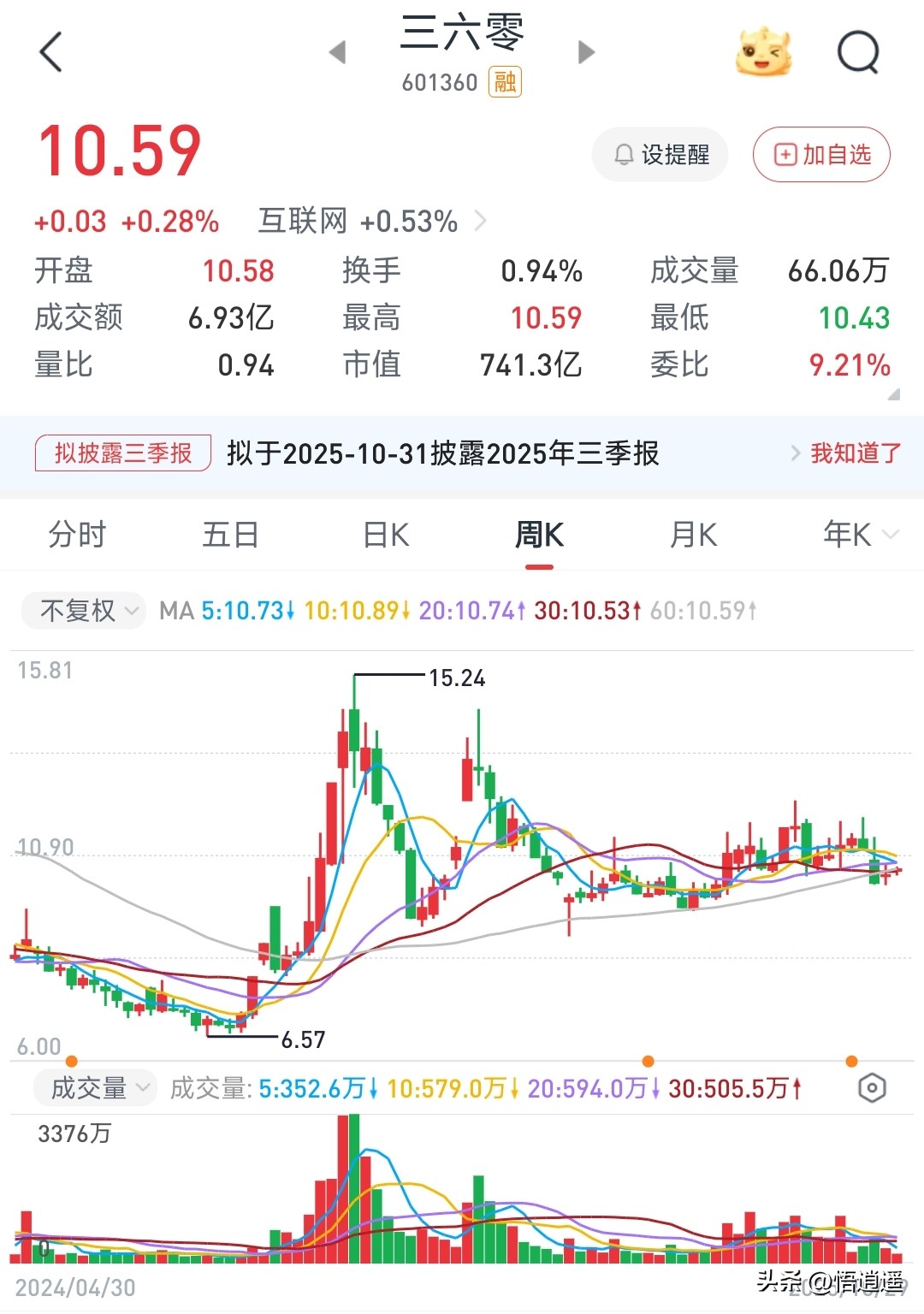Open the indicator settings hexagon icon
The width and height of the screenshot is (924, 1314).
pyautogui.click(x=871, y=1088)
